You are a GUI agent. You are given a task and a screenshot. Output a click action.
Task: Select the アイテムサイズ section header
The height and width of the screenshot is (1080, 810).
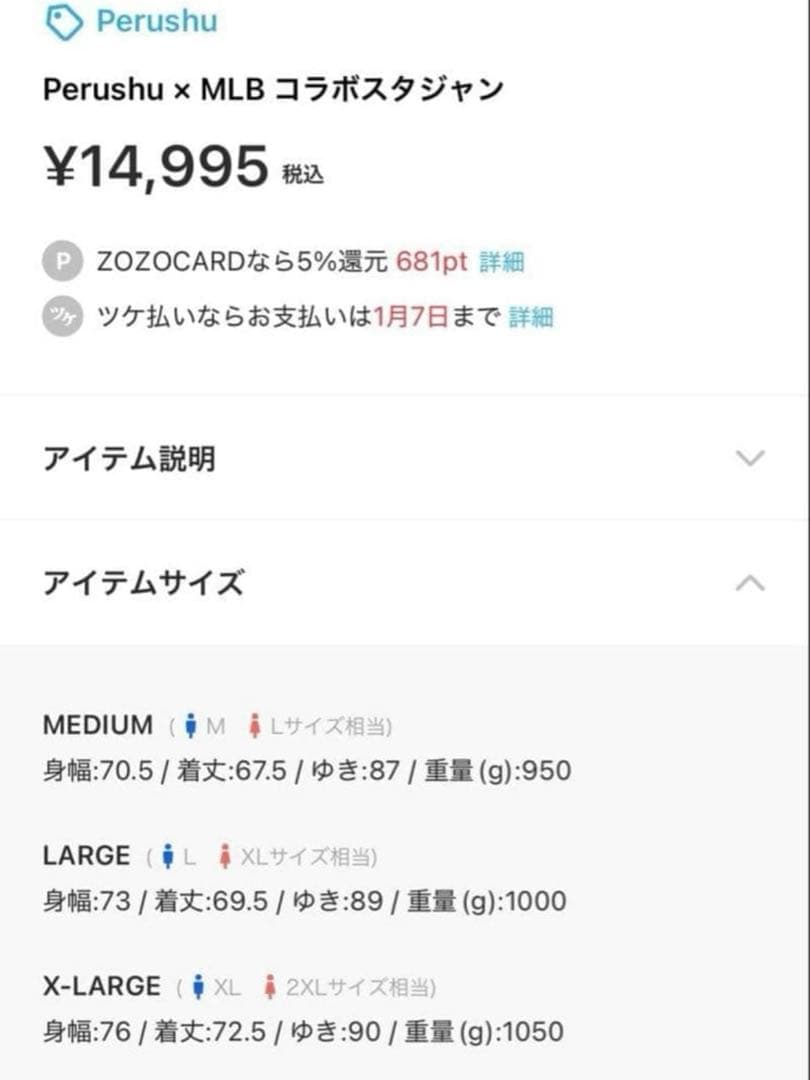click(142, 584)
